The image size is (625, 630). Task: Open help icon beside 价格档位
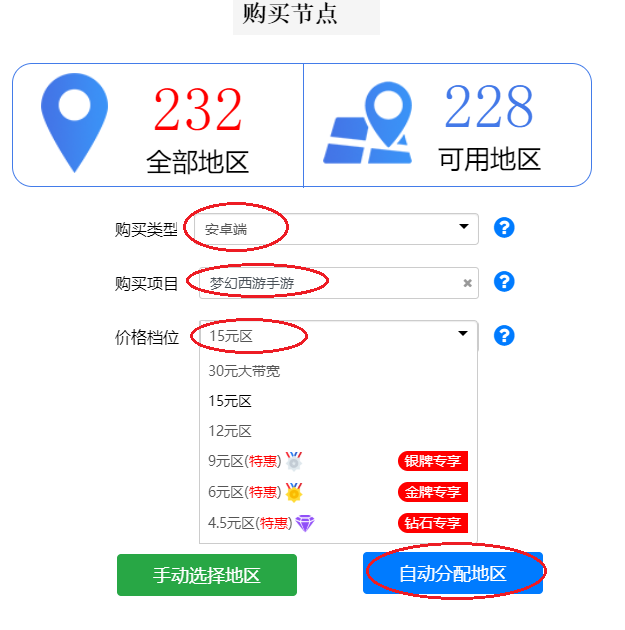click(x=504, y=335)
